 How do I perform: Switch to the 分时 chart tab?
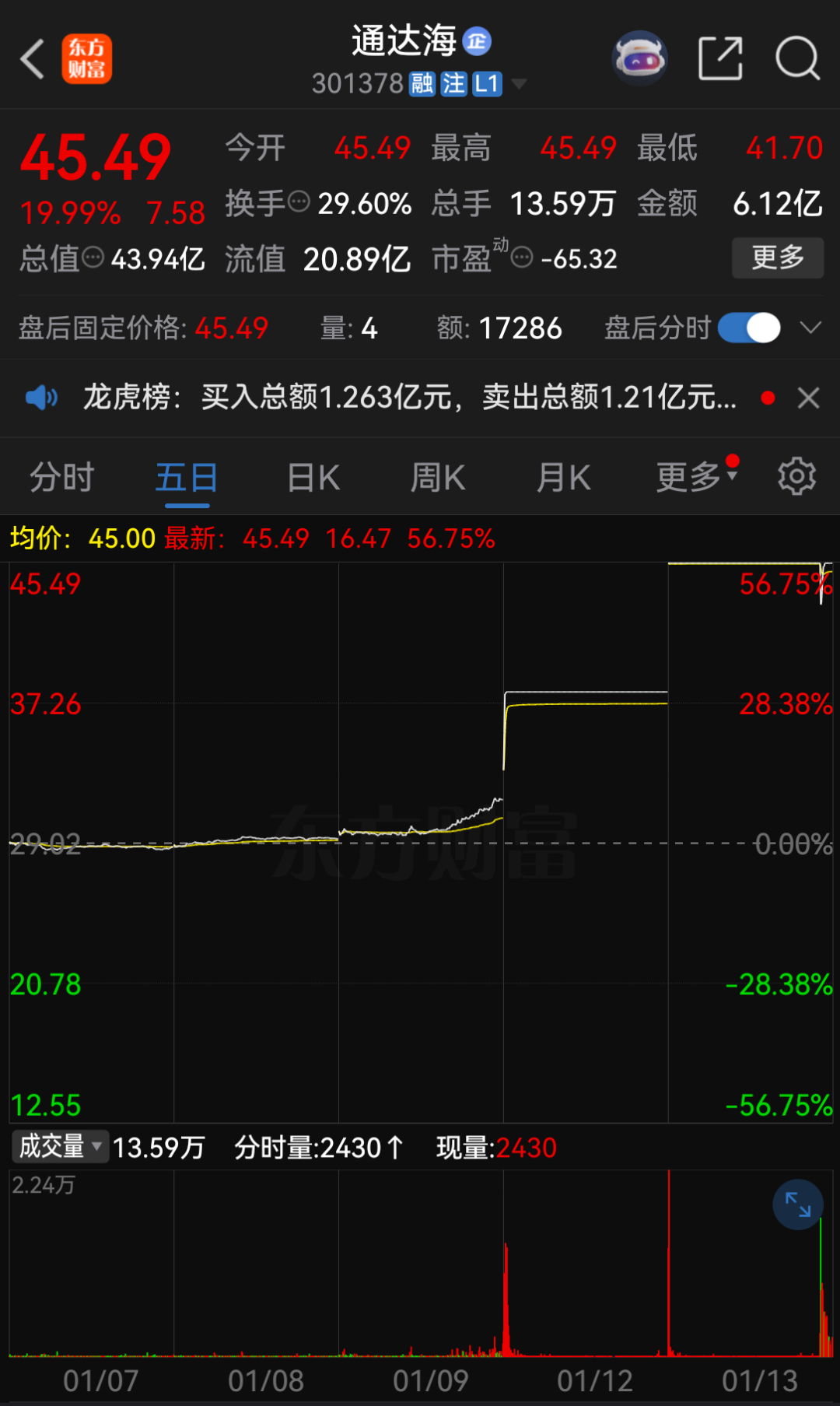[x=62, y=477]
